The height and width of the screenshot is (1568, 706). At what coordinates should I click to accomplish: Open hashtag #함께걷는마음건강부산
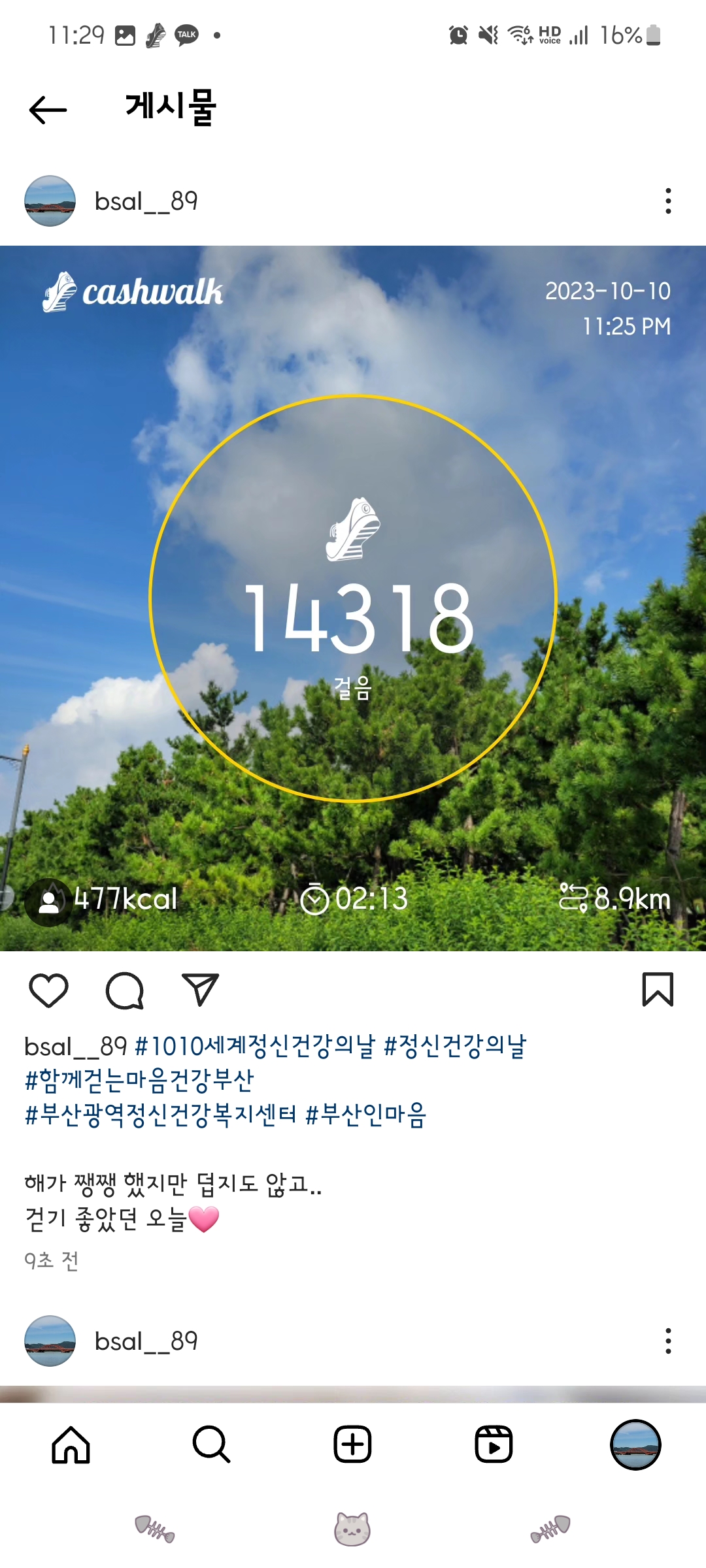pyautogui.click(x=139, y=1081)
